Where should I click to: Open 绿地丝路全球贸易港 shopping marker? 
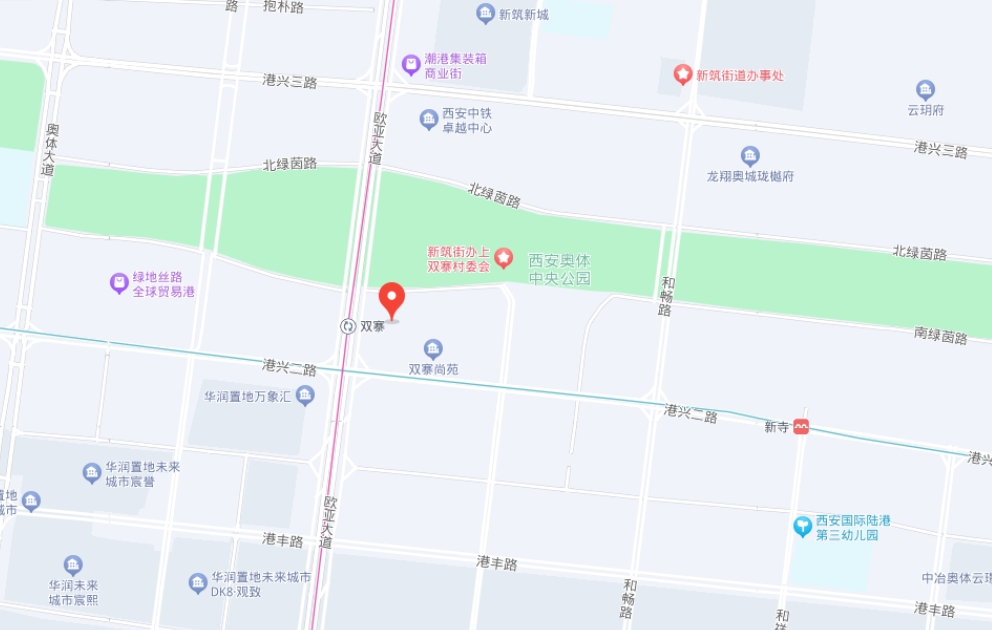click(120, 283)
